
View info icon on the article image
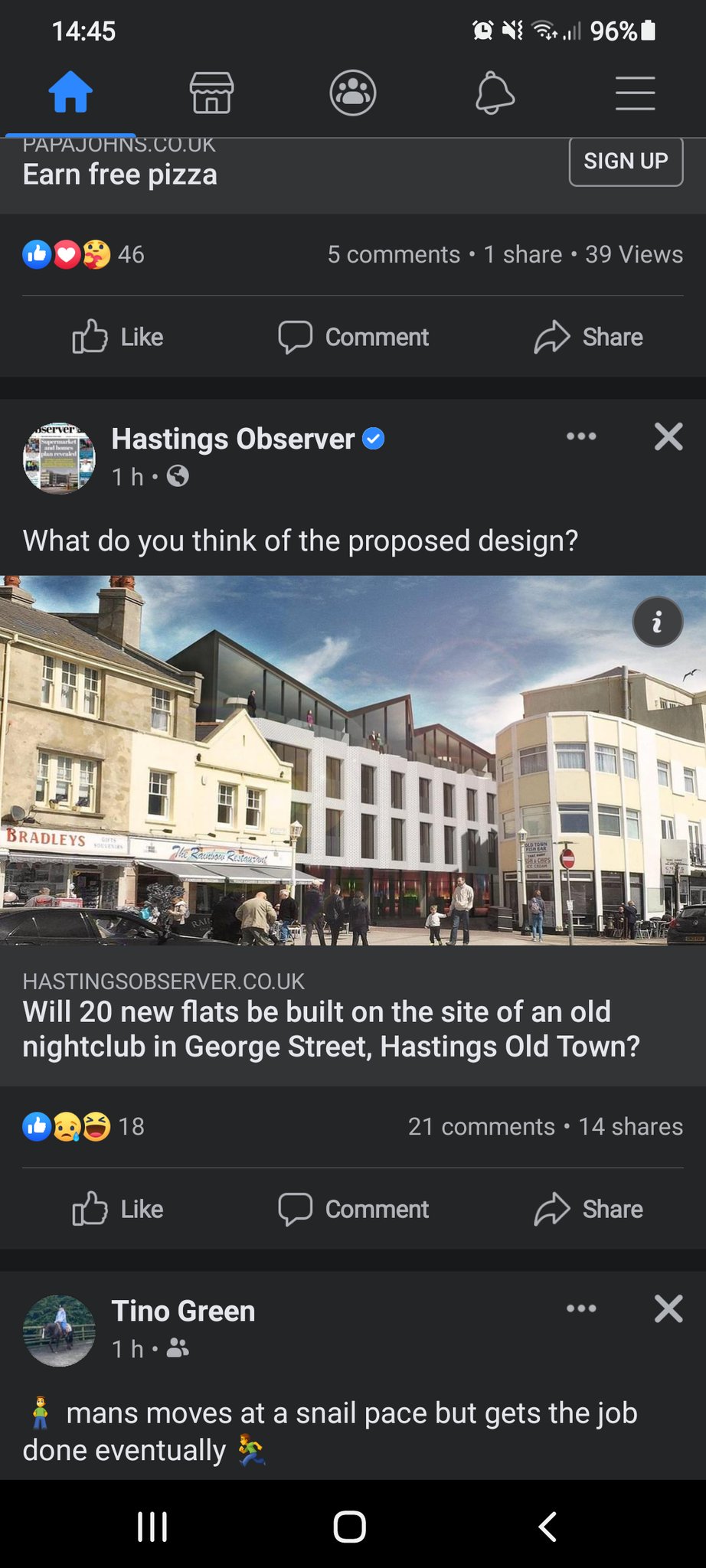pyautogui.click(x=657, y=622)
